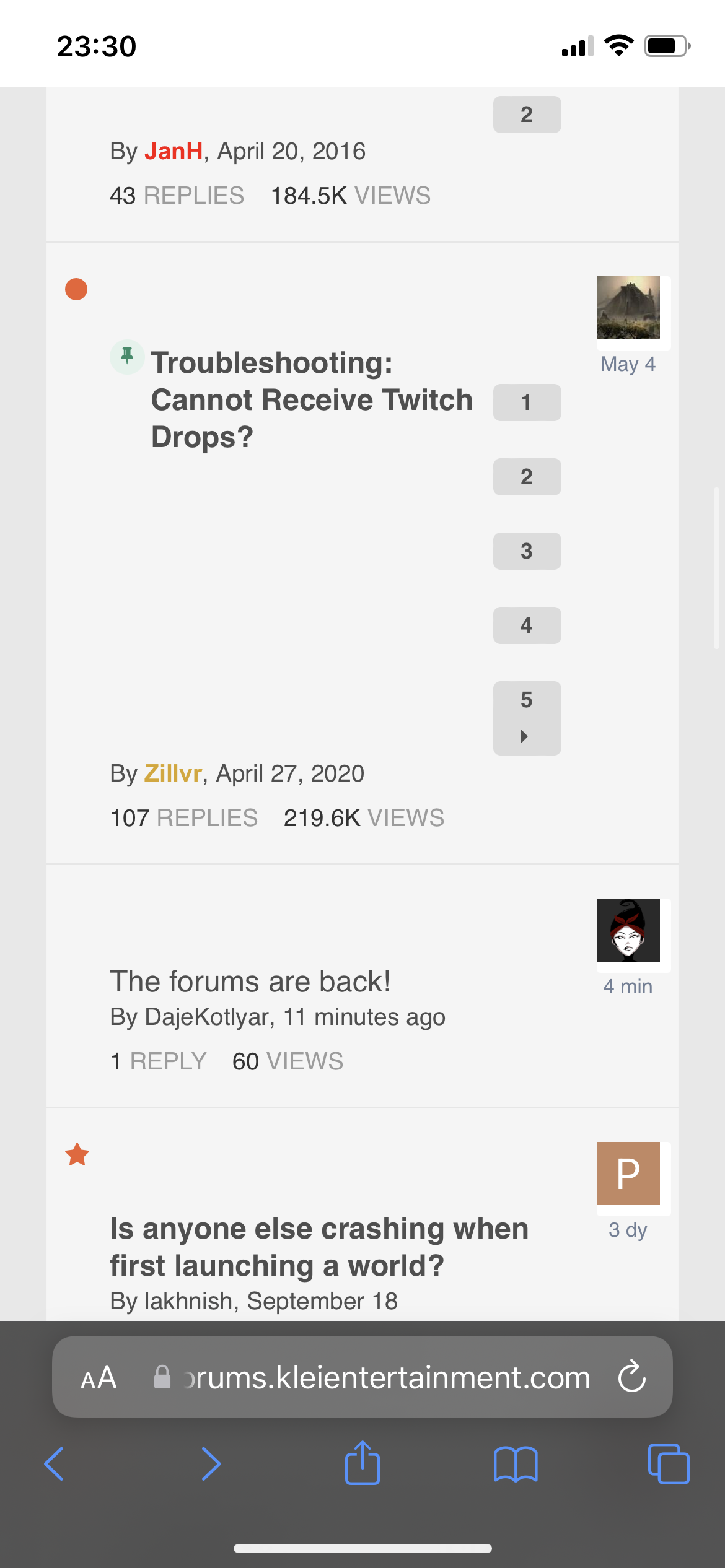Open the P avatar poster from 3 dy
This screenshot has width=725, height=1568.
628,1174
